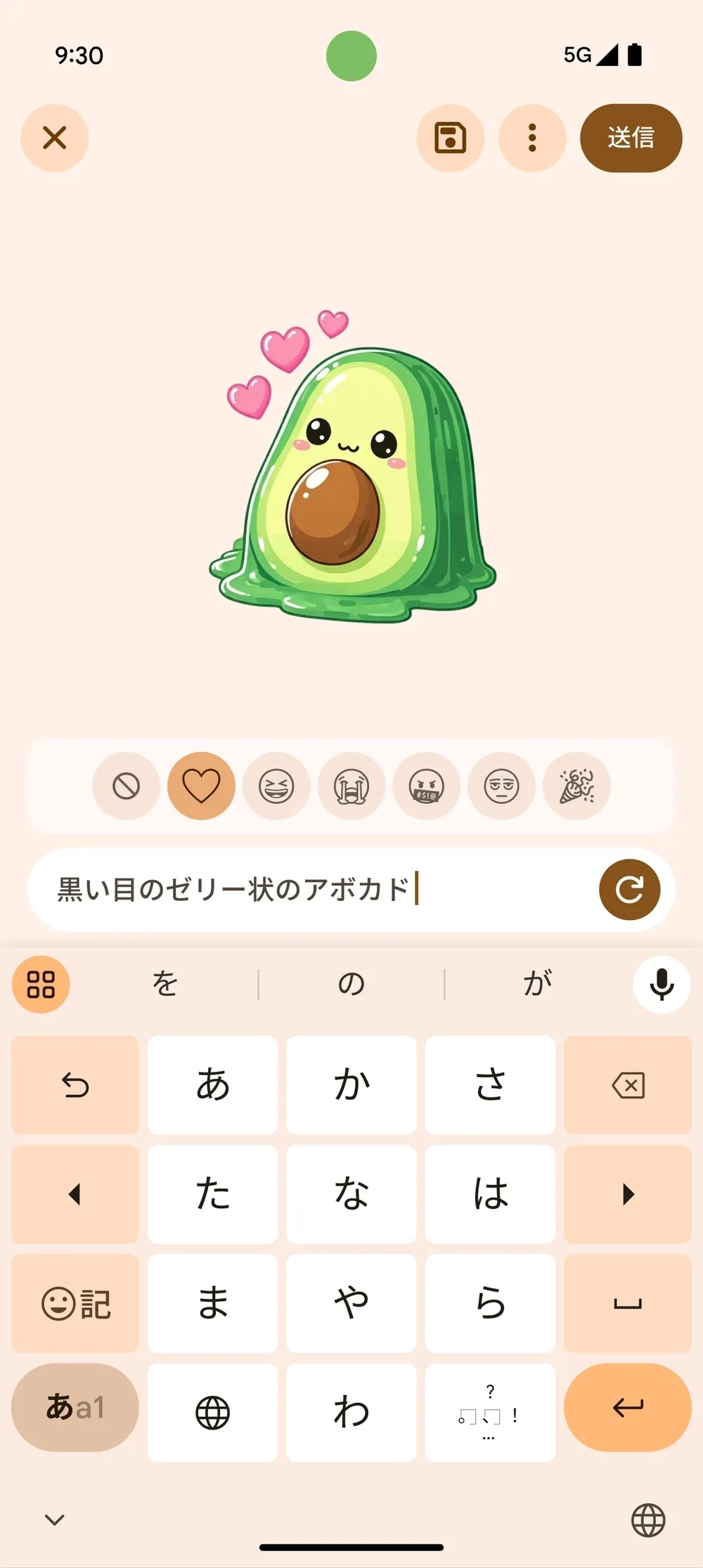Choose the laughing face emotion

coord(276,786)
